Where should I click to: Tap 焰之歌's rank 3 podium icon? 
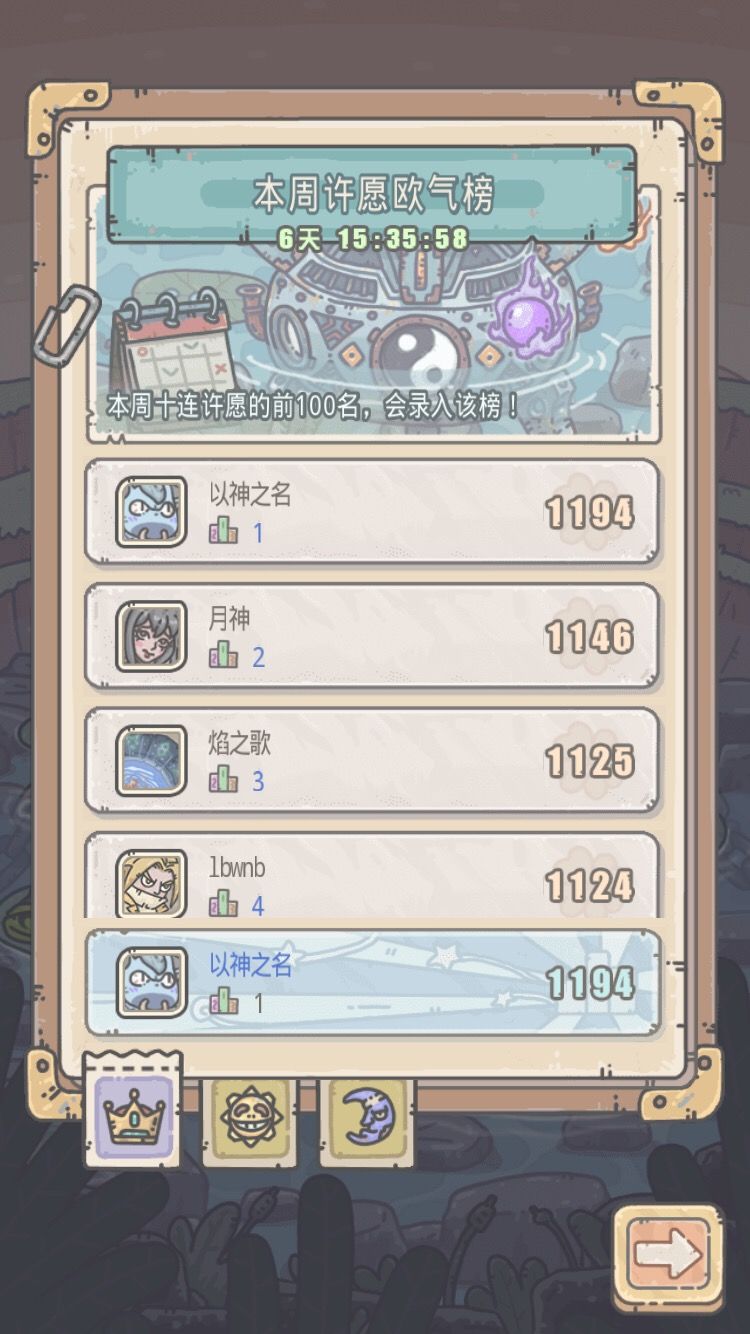coord(221,780)
